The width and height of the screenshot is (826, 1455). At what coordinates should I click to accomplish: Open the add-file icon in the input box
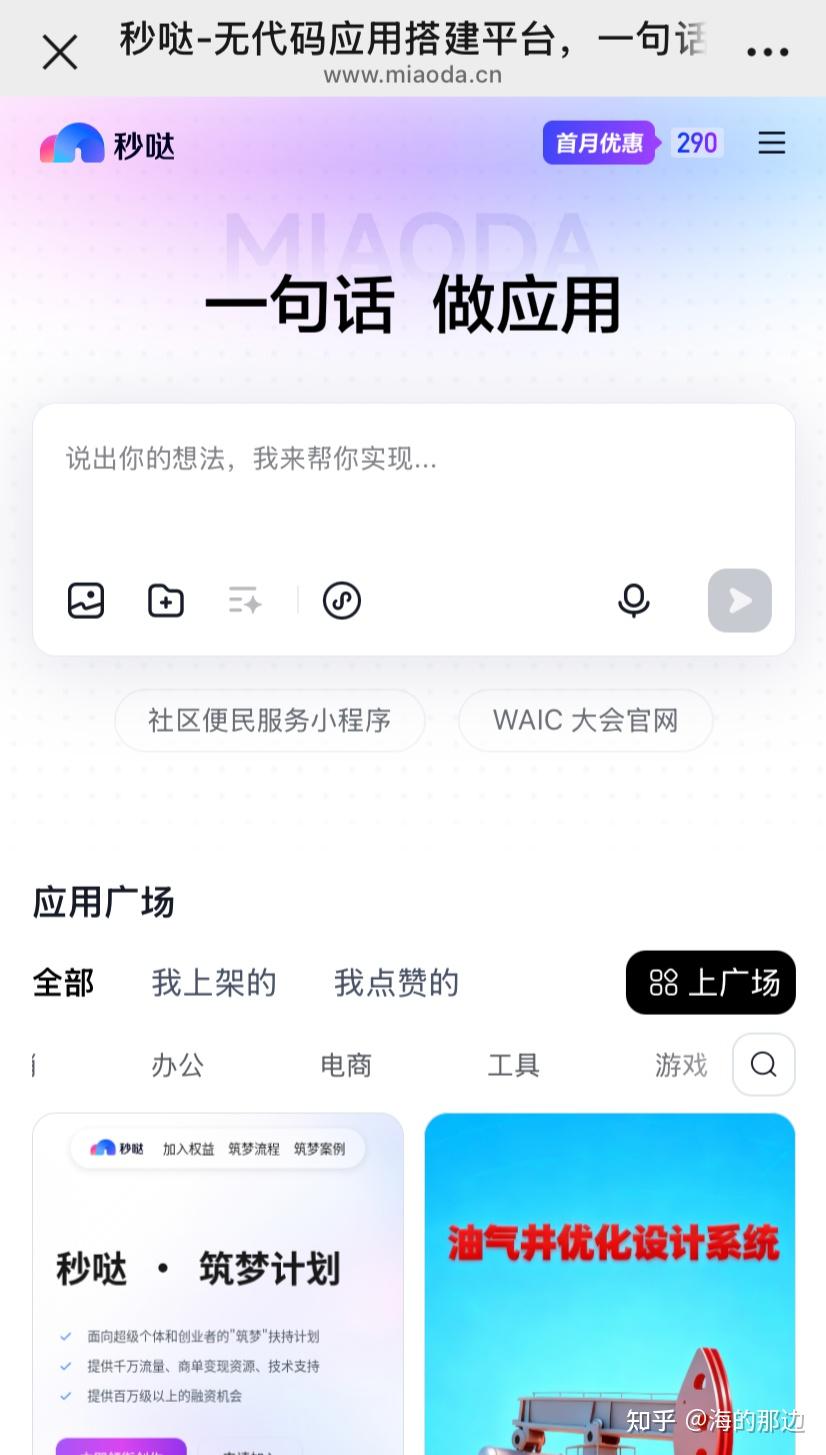tap(165, 600)
